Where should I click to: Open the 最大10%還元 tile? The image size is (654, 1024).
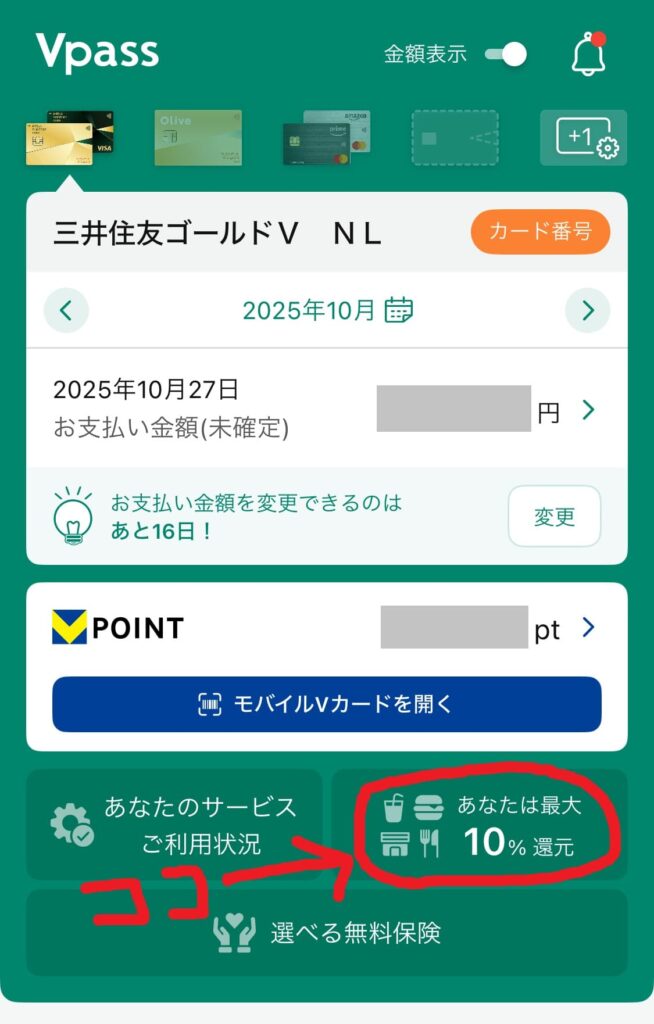coord(480,825)
